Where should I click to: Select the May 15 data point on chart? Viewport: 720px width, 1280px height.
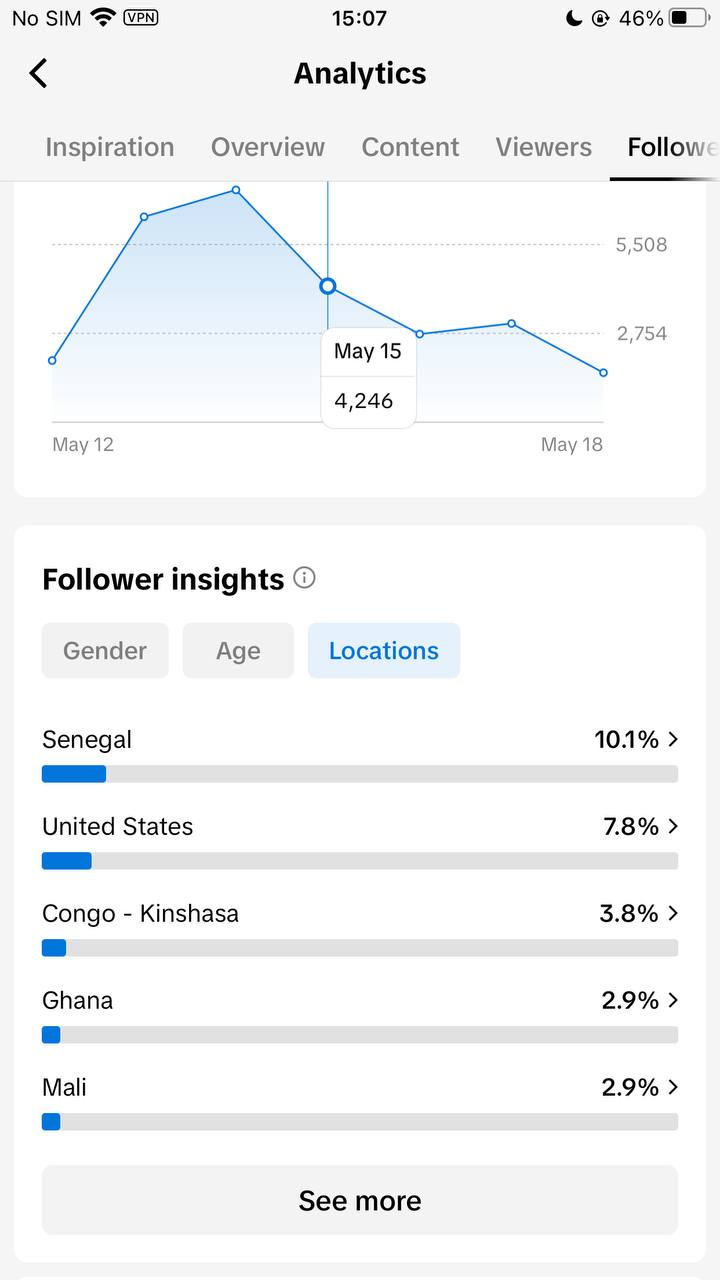pyautogui.click(x=327, y=286)
